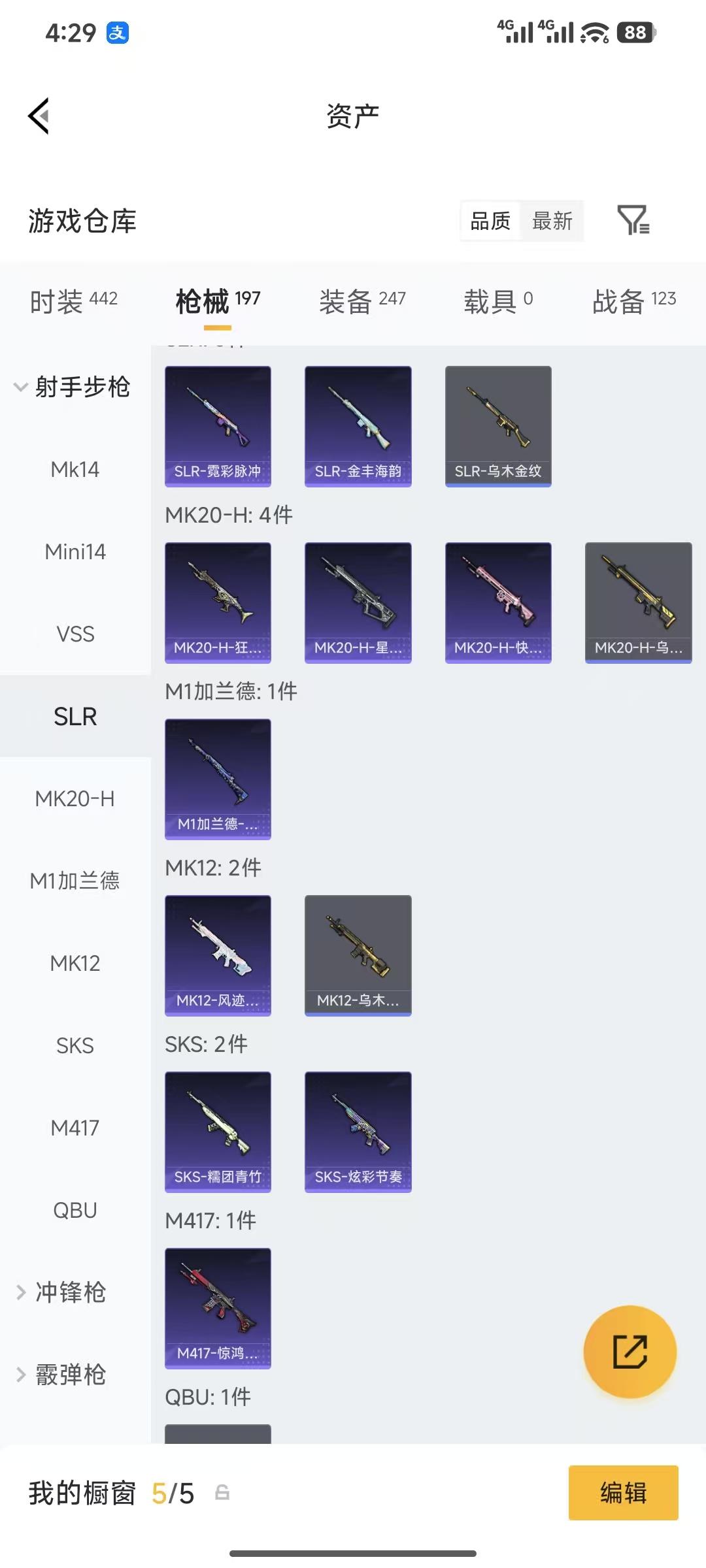This screenshot has height=1568, width=706.
Task: Select Mk14 in the side list
Action: coord(75,469)
